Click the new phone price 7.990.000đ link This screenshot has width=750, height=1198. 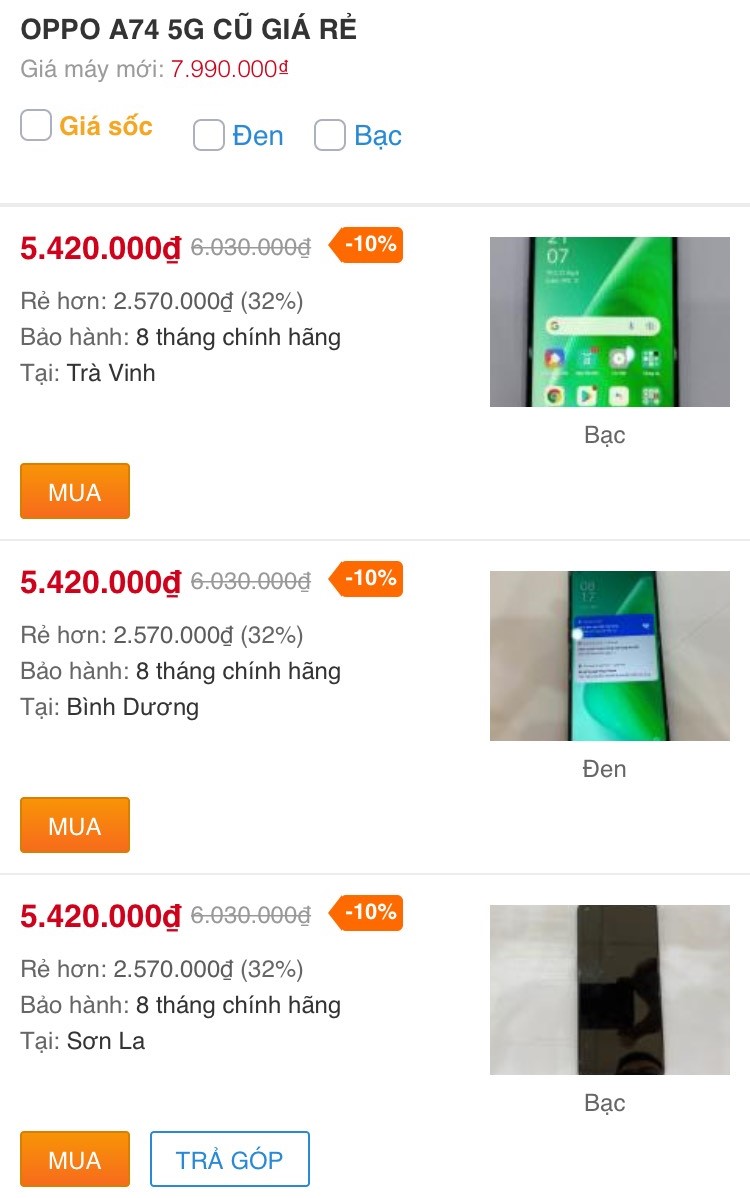coord(227,71)
